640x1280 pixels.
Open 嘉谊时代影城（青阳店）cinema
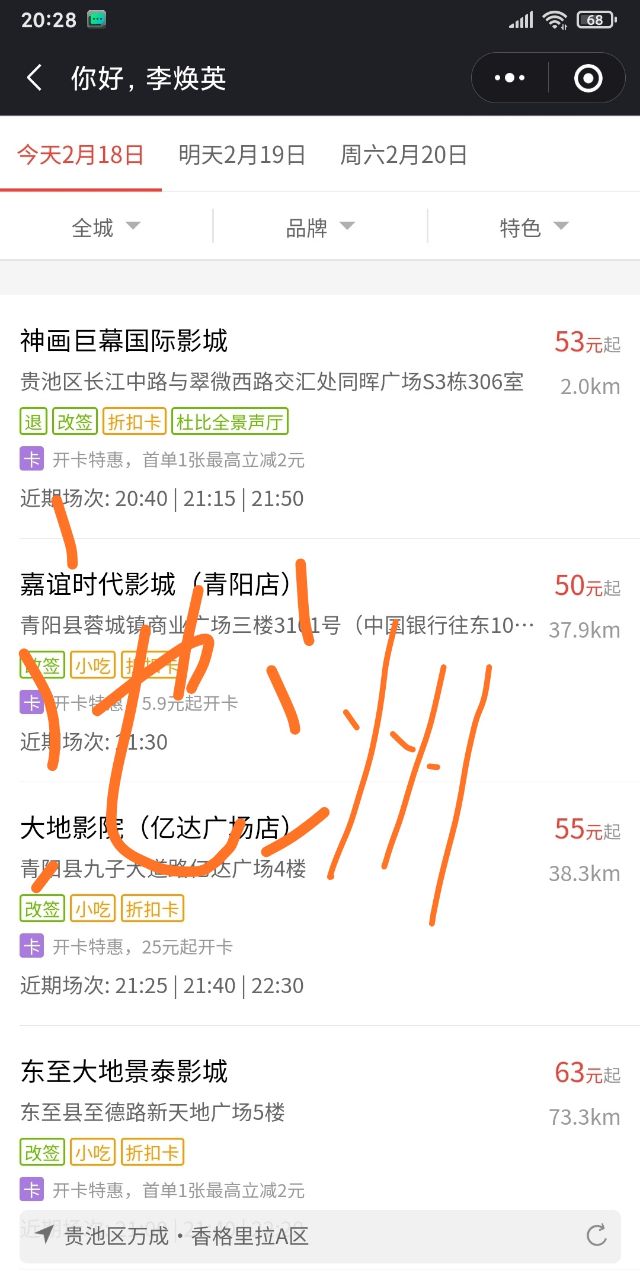(x=160, y=583)
